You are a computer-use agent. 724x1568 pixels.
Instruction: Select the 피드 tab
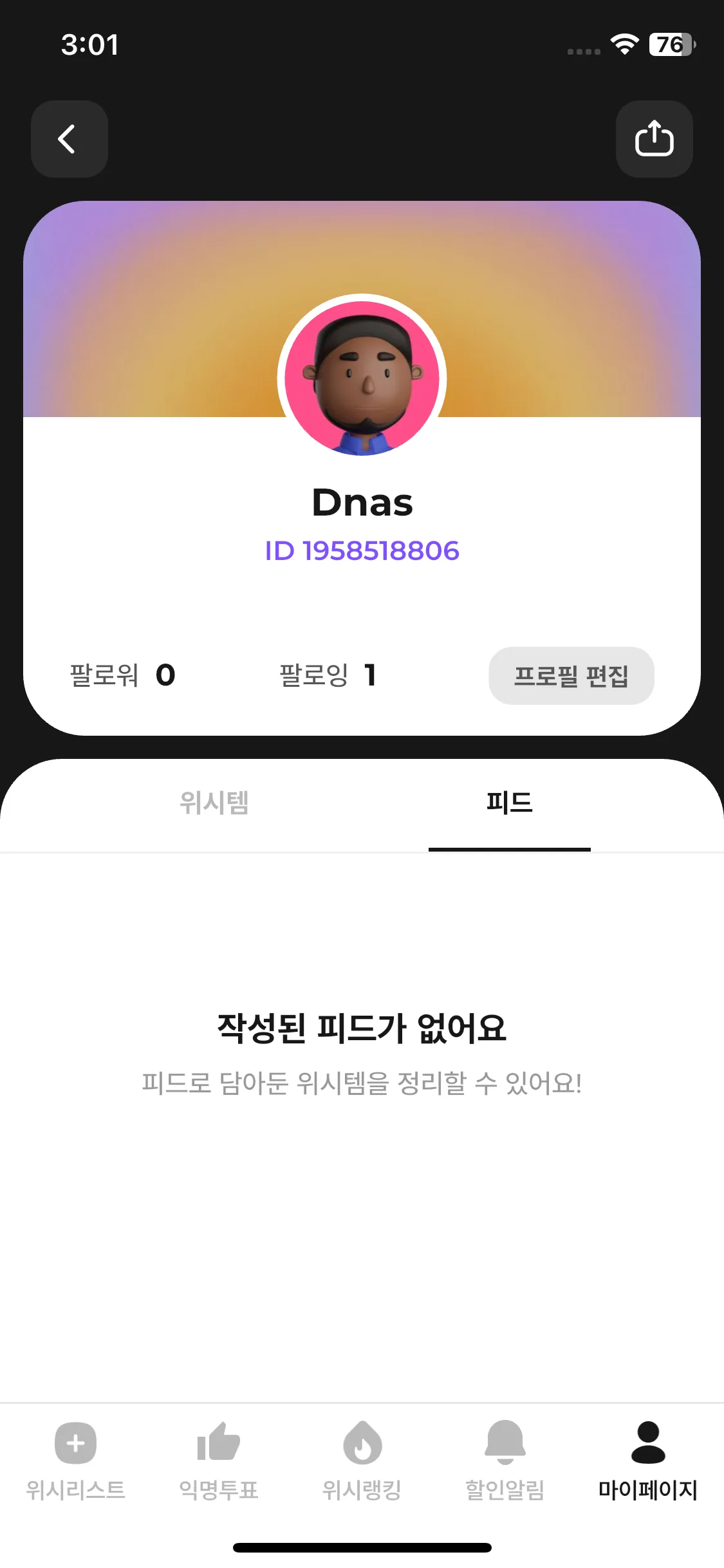coord(509,803)
